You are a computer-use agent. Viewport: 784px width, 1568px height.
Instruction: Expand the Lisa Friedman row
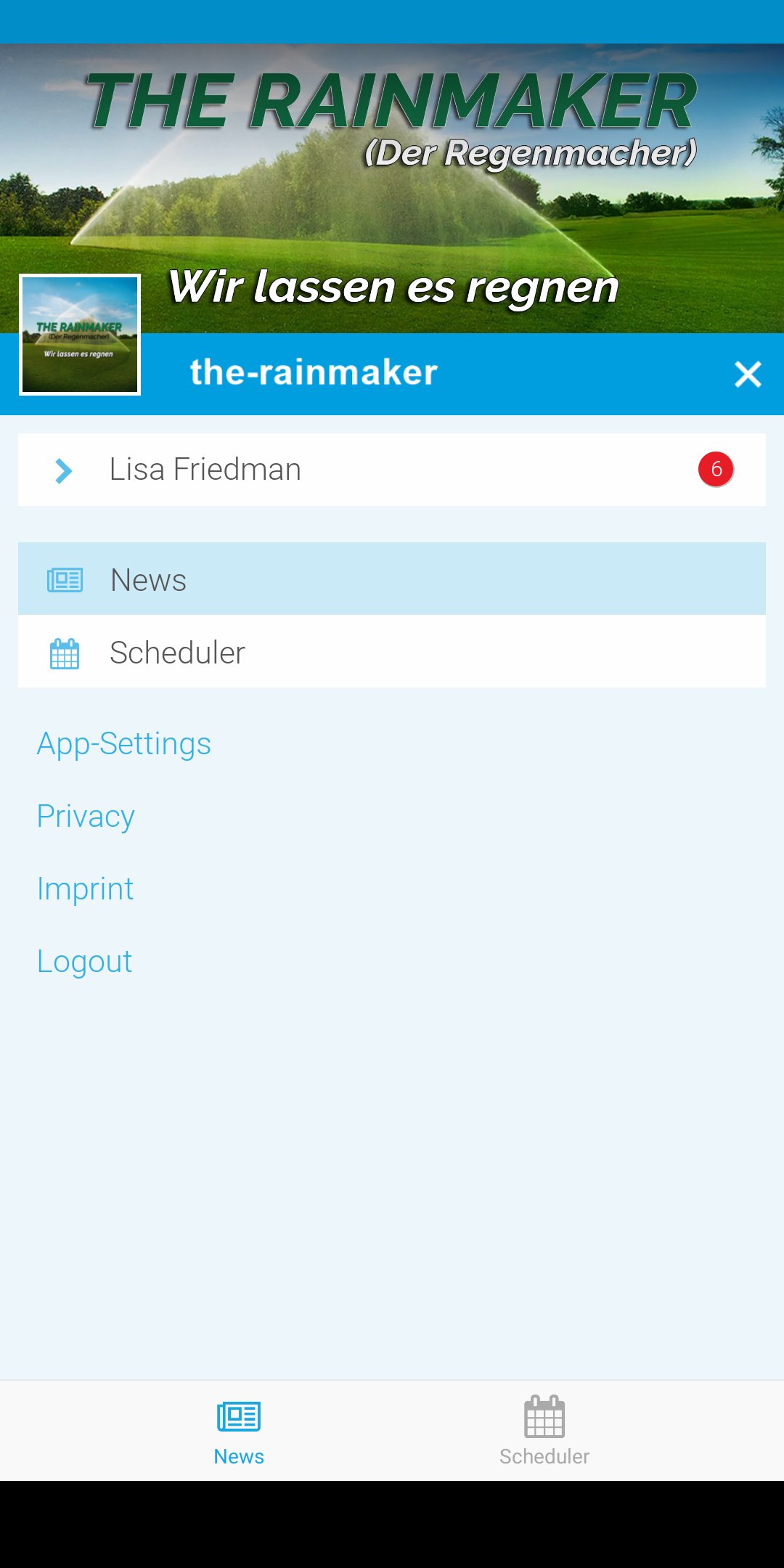click(64, 470)
